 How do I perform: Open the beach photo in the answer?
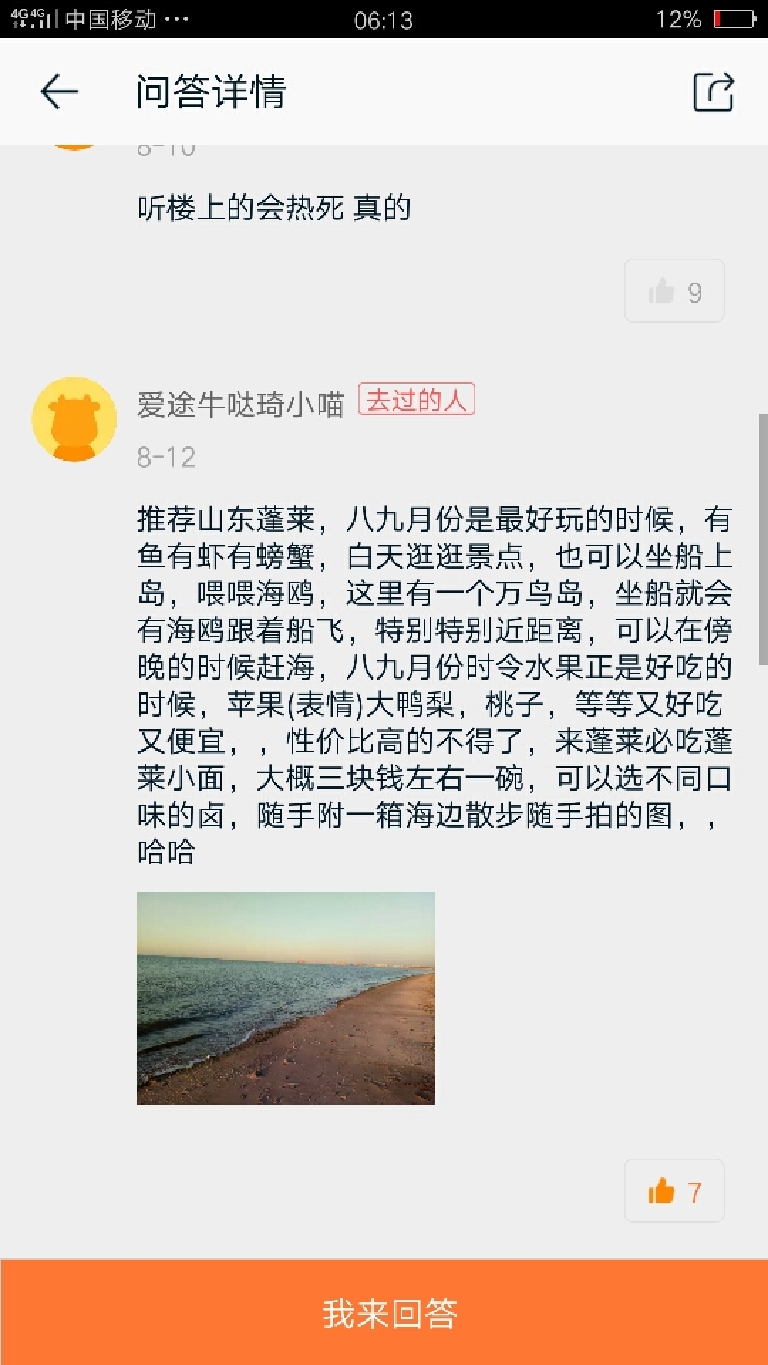(286, 998)
